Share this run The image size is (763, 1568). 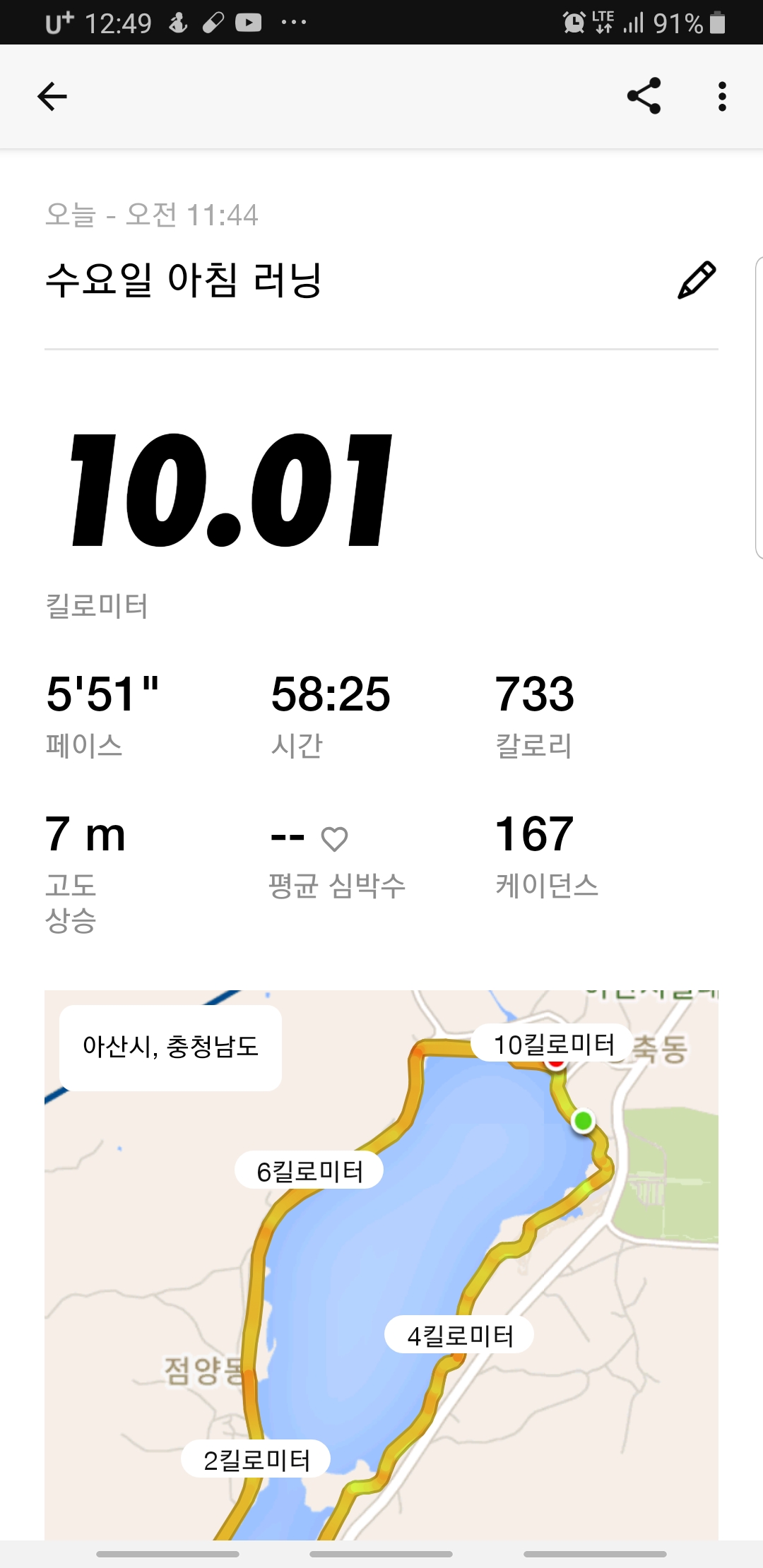[x=644, y=96]
